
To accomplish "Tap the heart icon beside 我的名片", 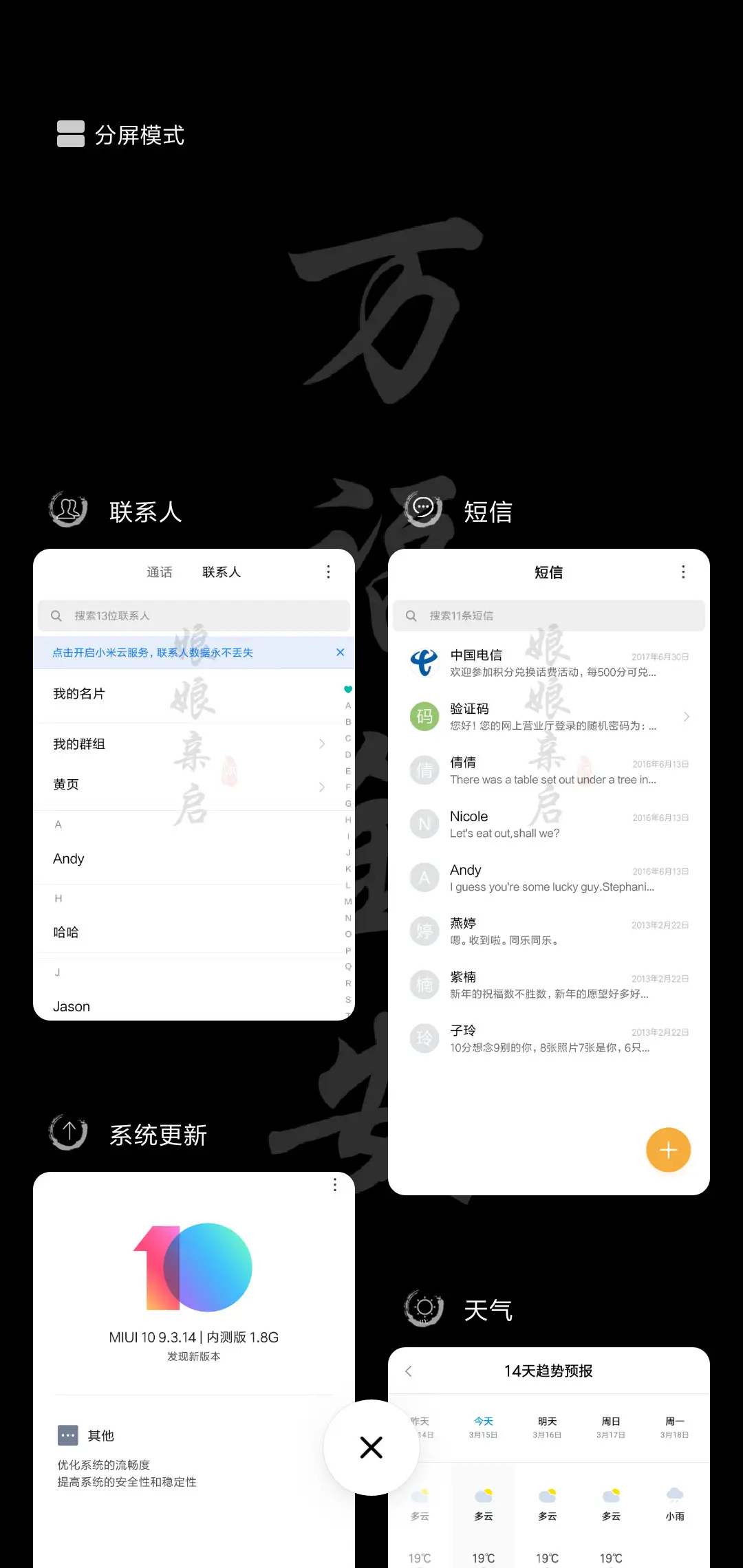I will click(x=347, y=688).
